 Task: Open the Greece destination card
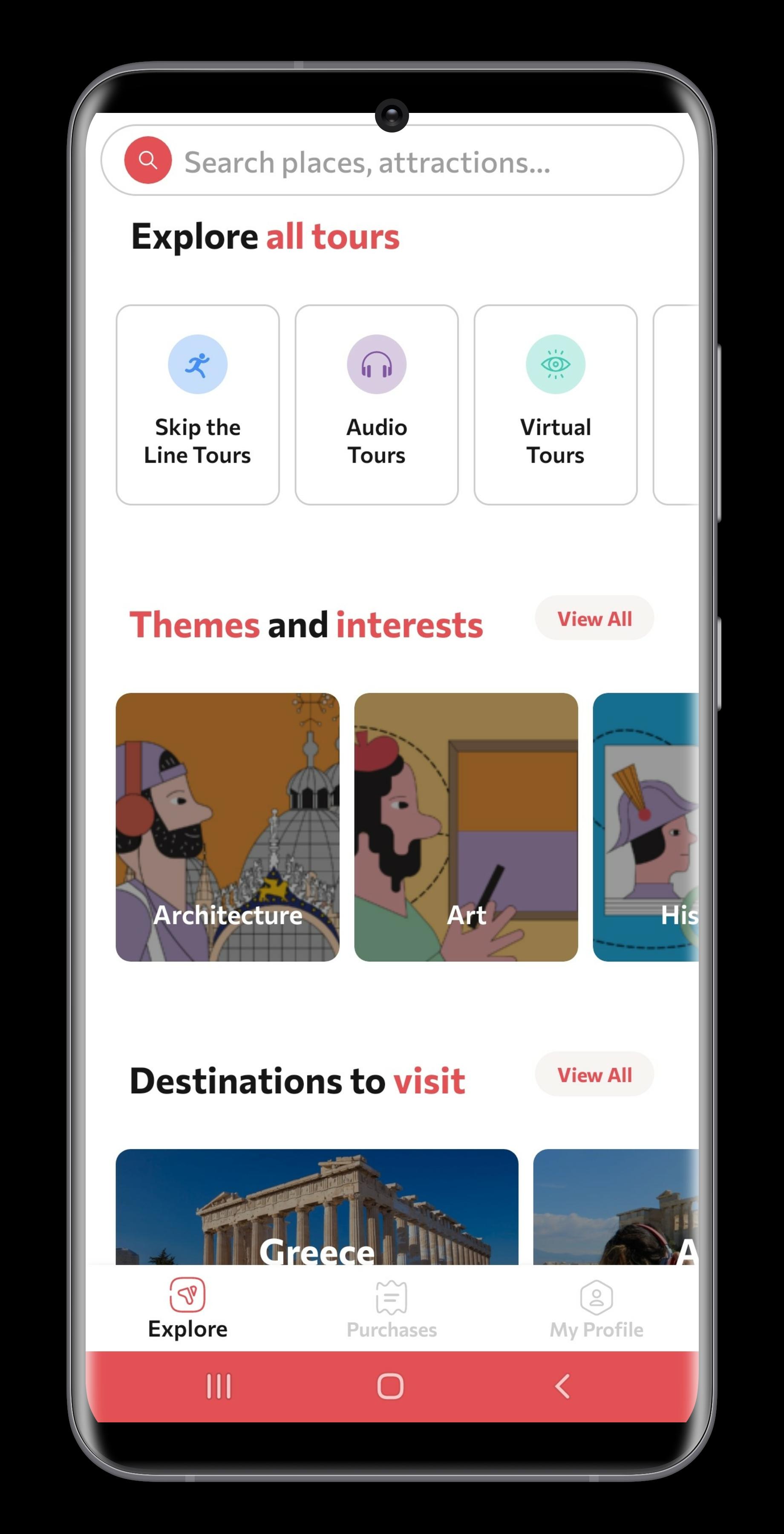click(317, 1207)
